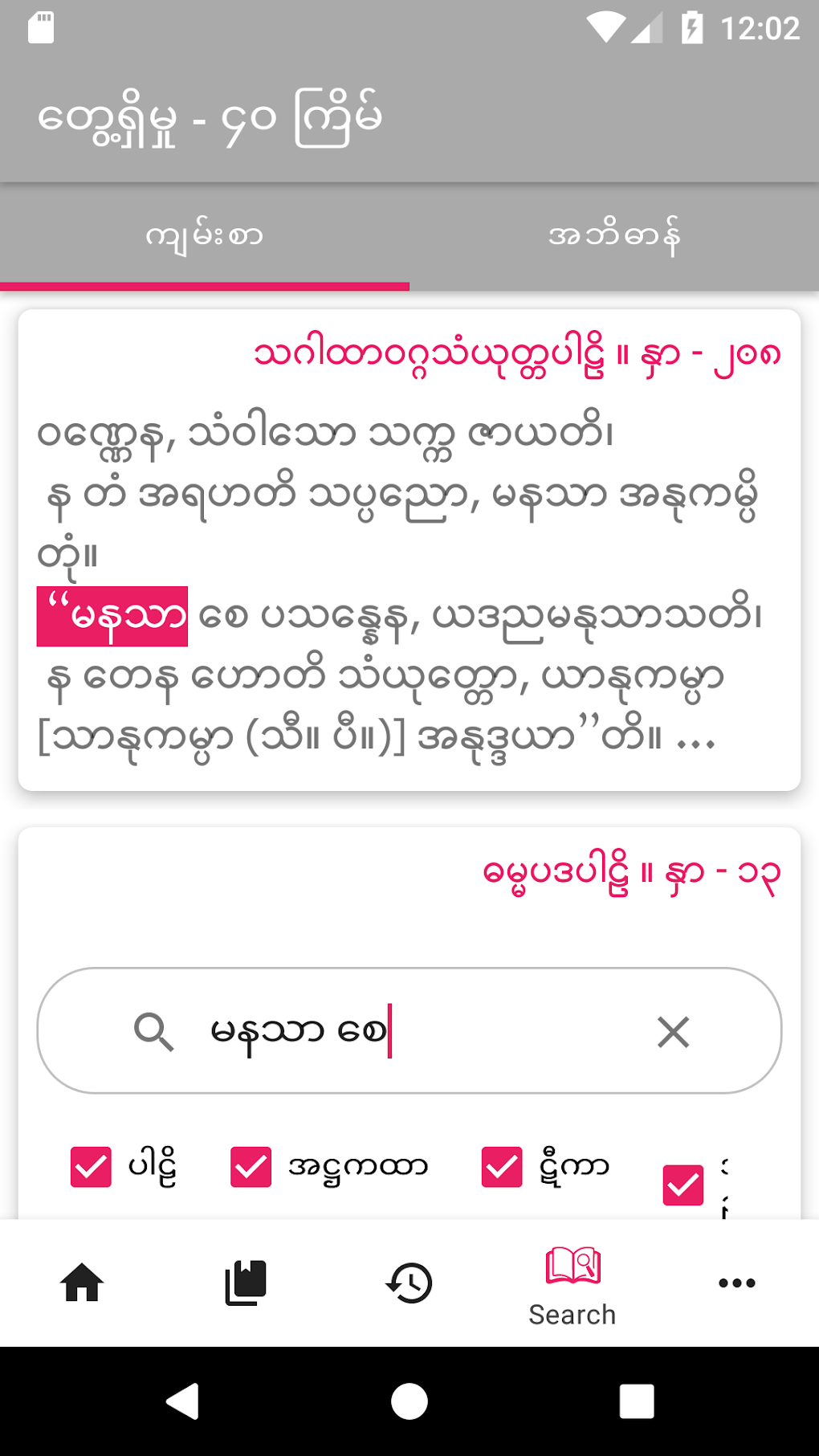The image size is (819, 1456).
Task: Open the more options tab
Action: 736,1283
